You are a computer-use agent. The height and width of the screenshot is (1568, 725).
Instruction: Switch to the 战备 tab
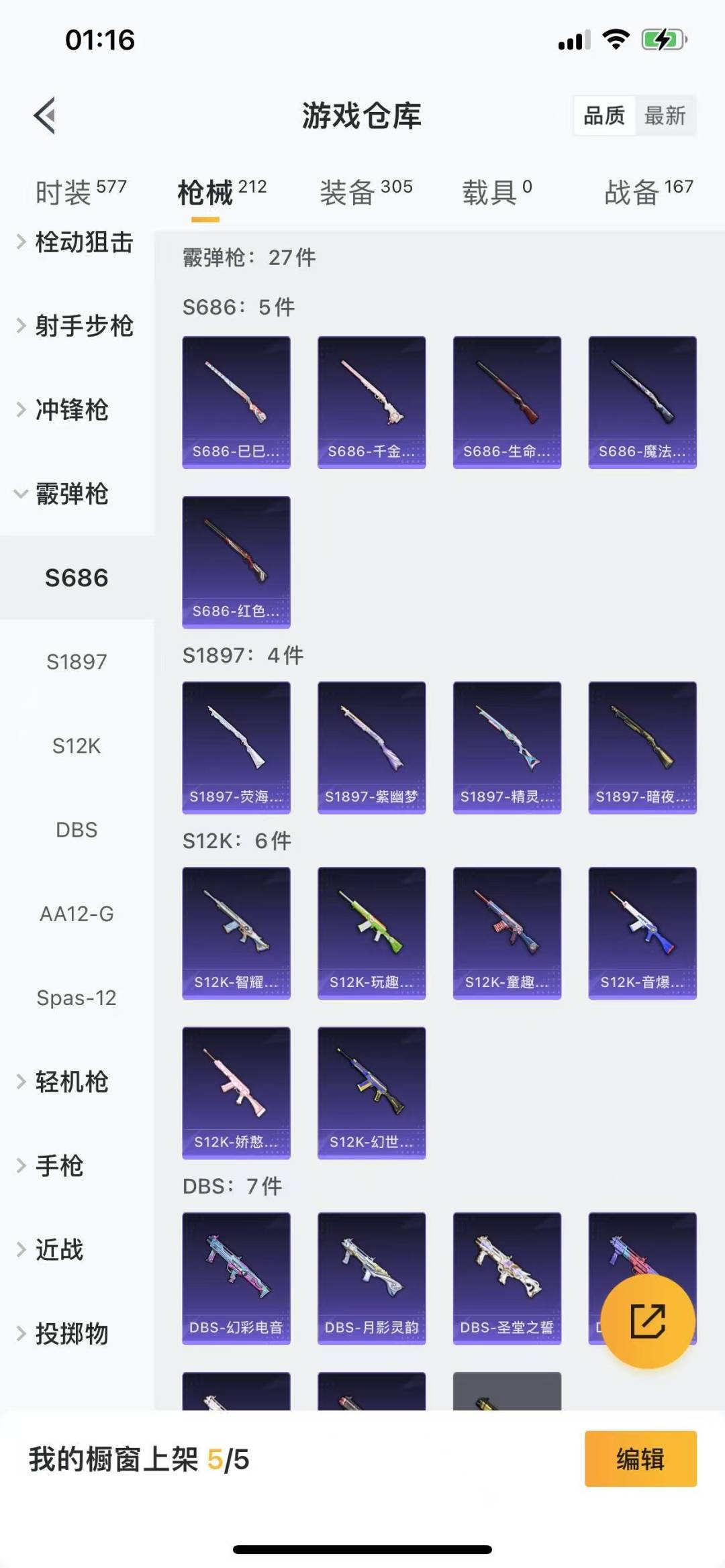[648, 193]
